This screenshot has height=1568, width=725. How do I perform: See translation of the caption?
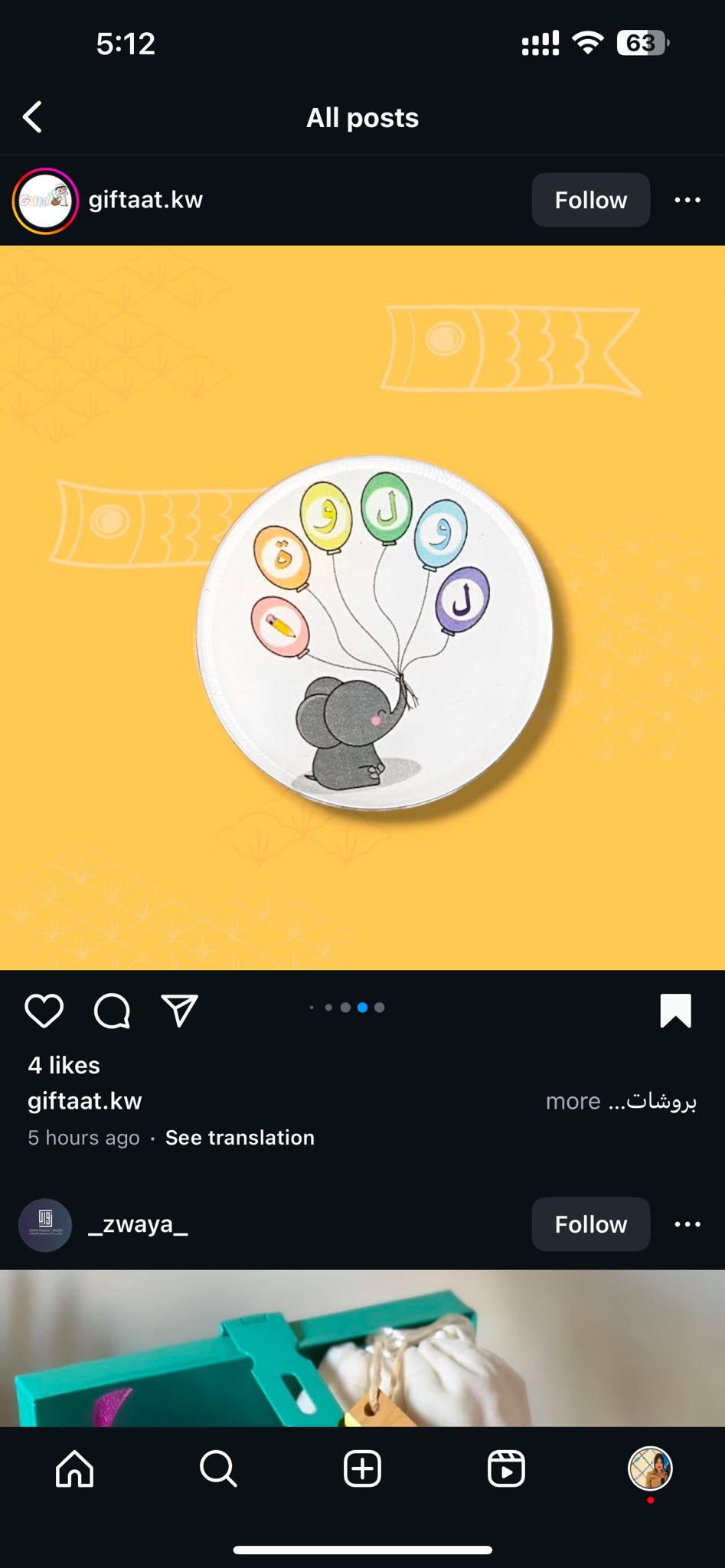(x=240, y=1138)
